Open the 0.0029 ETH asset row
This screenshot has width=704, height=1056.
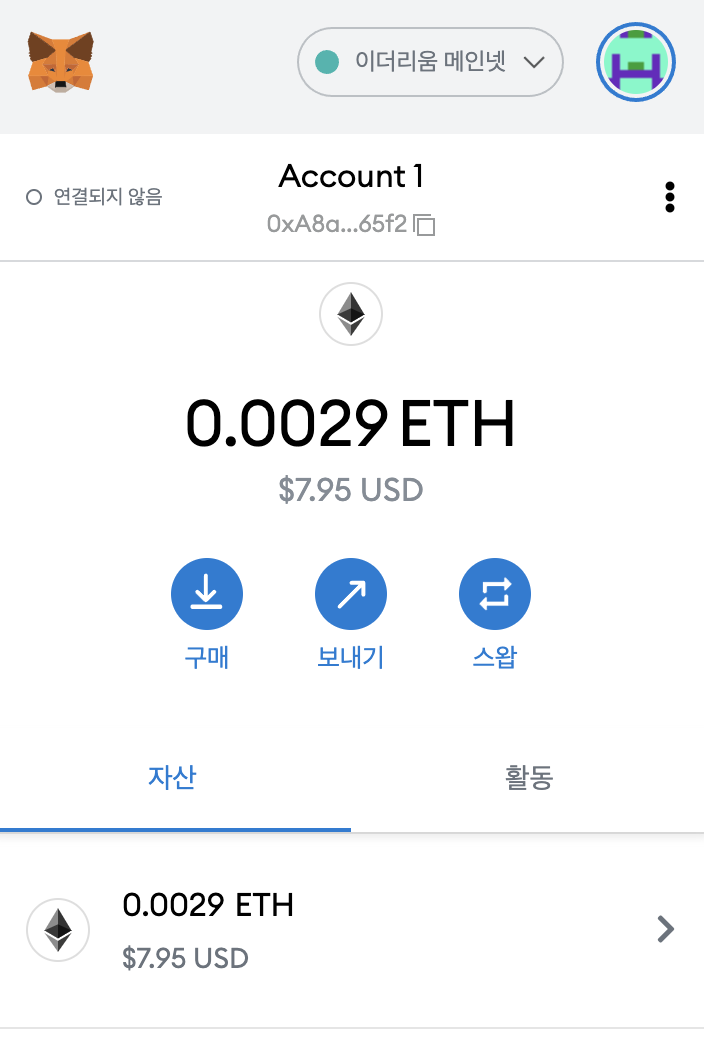[351, 930]
